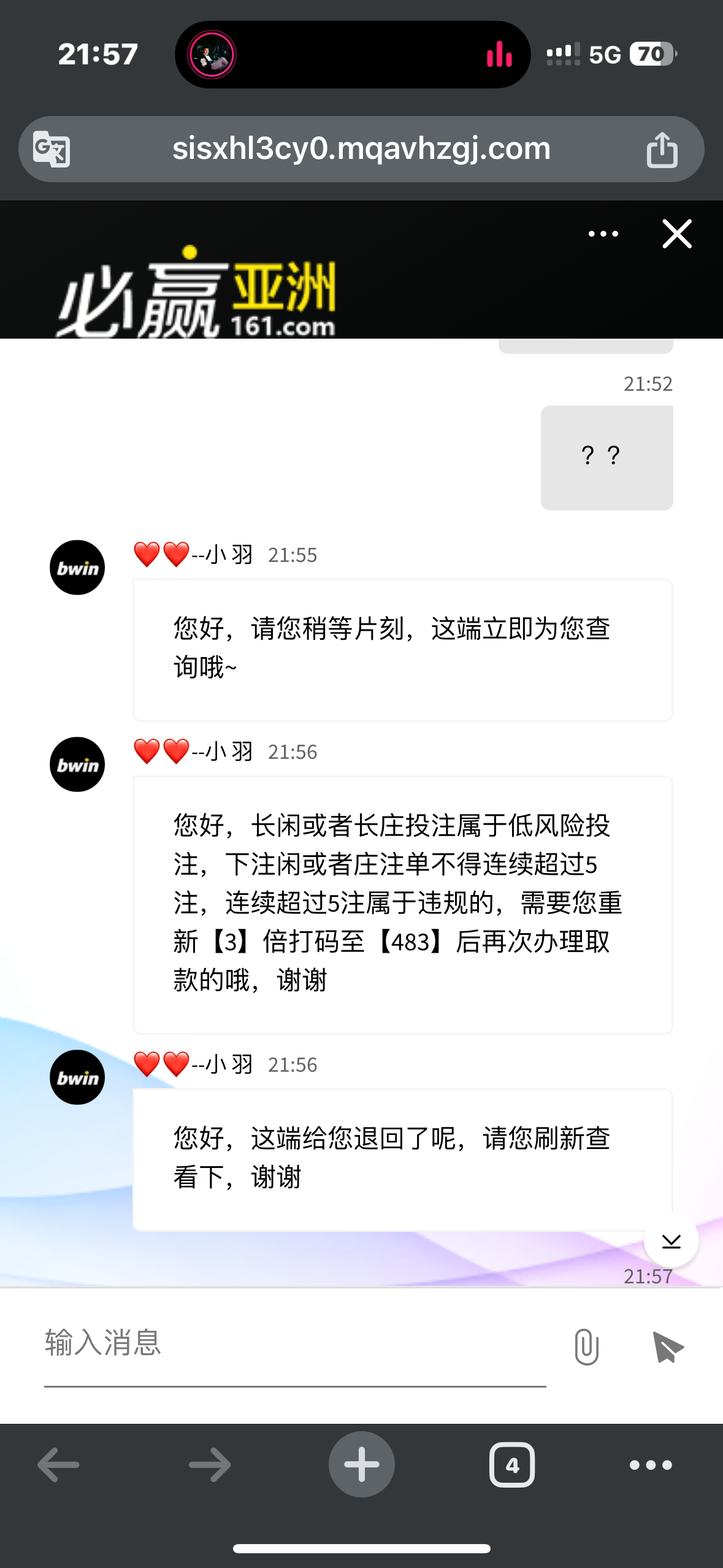Jump to latest message with down arrow
This screenshot has height=1568, width=723.
point(671,1241)
